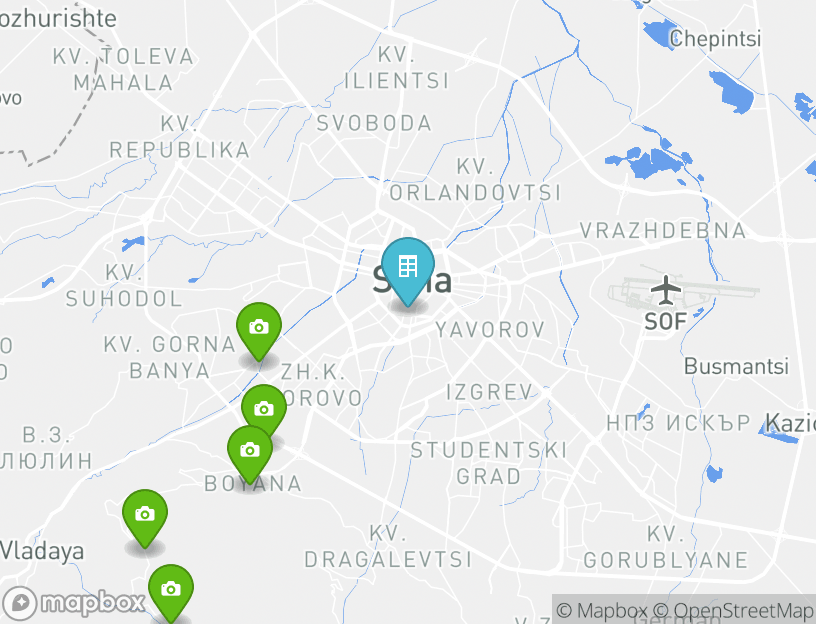816x624 pixels.
Task: Tap the camera marker touching the Boyana label
Action: [250, 452]
